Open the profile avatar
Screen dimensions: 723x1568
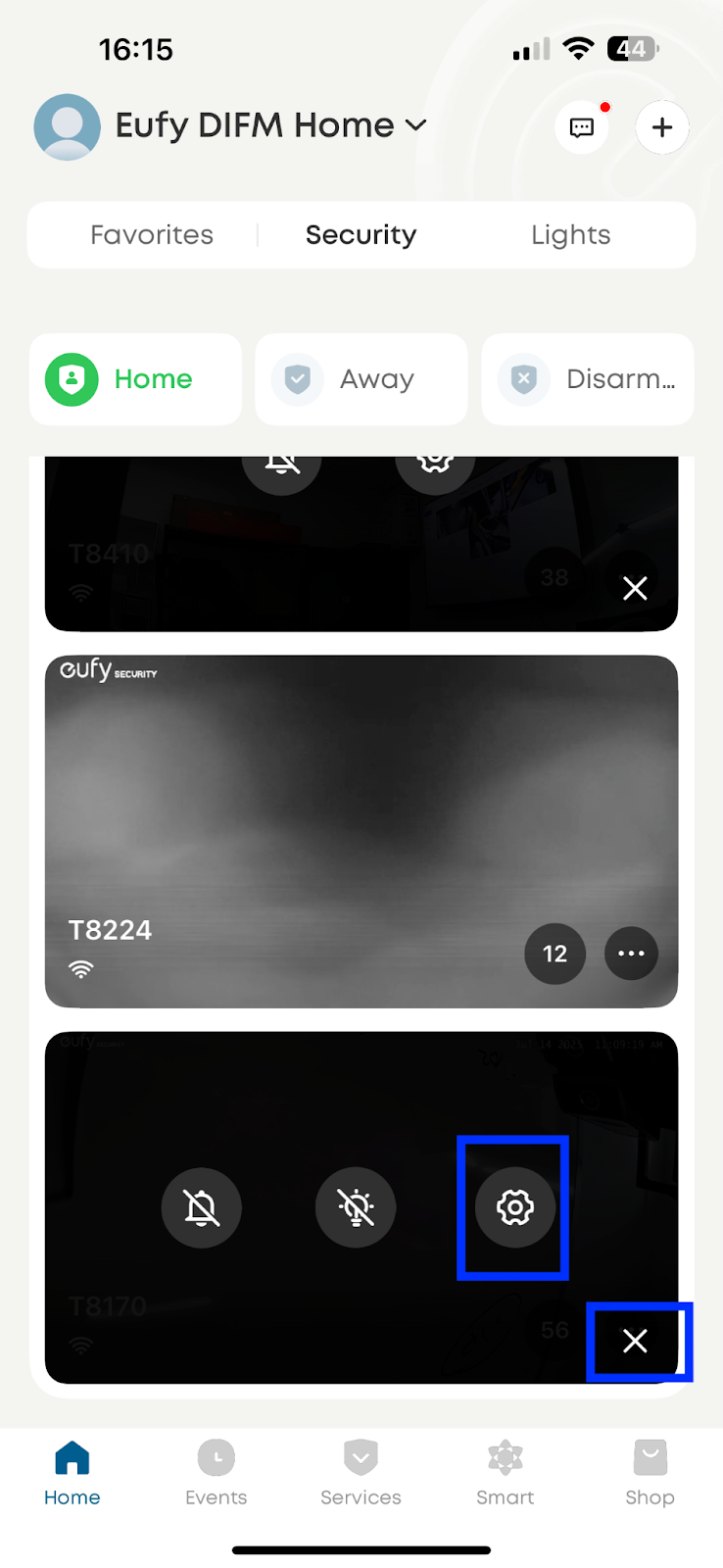click(x=67, y=127)
